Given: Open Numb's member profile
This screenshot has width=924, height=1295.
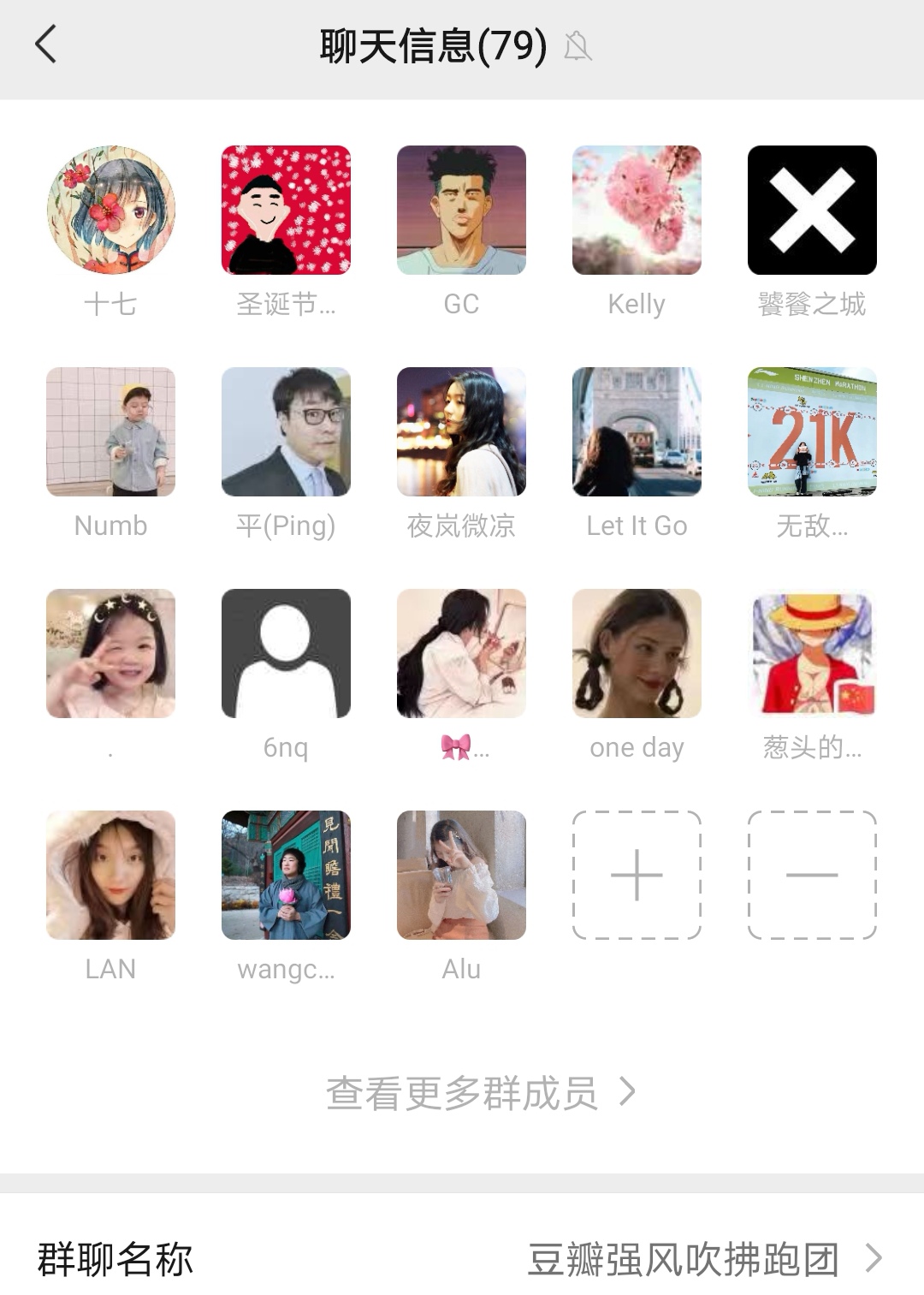Looking at the screenshot, I should pos(110,431).
